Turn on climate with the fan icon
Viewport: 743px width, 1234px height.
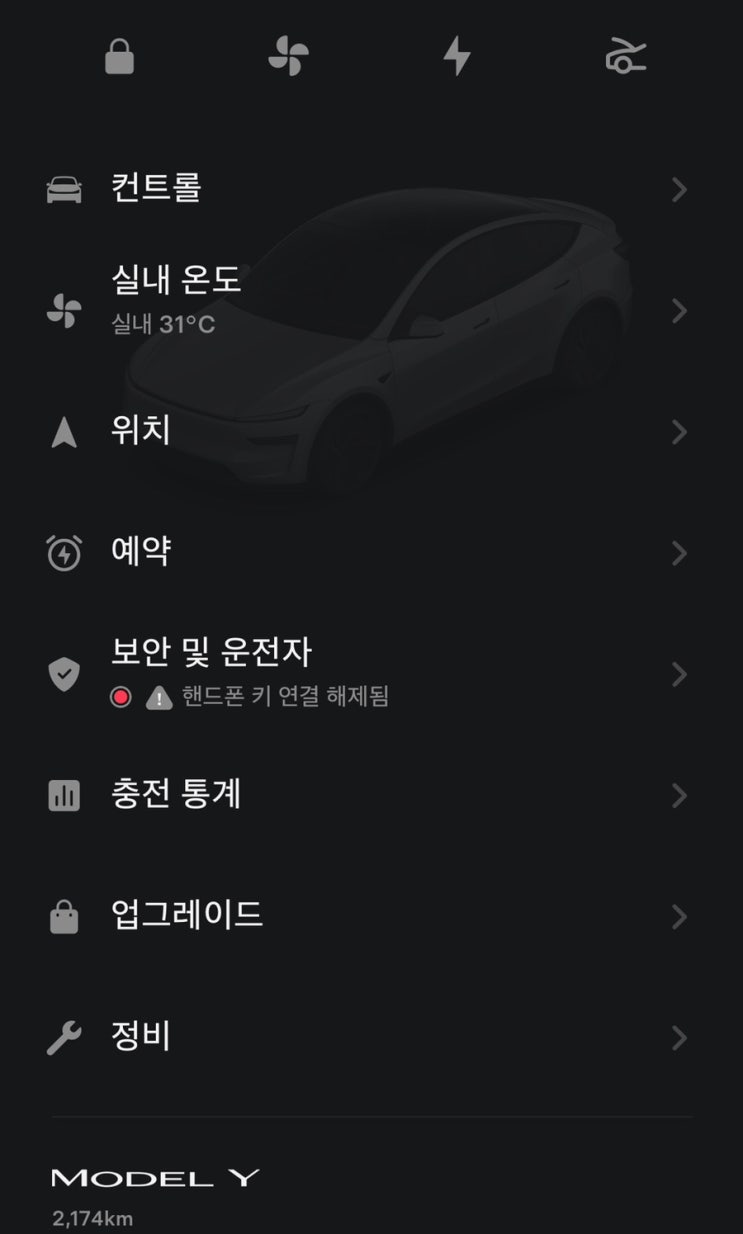click(x=288, y=56)
